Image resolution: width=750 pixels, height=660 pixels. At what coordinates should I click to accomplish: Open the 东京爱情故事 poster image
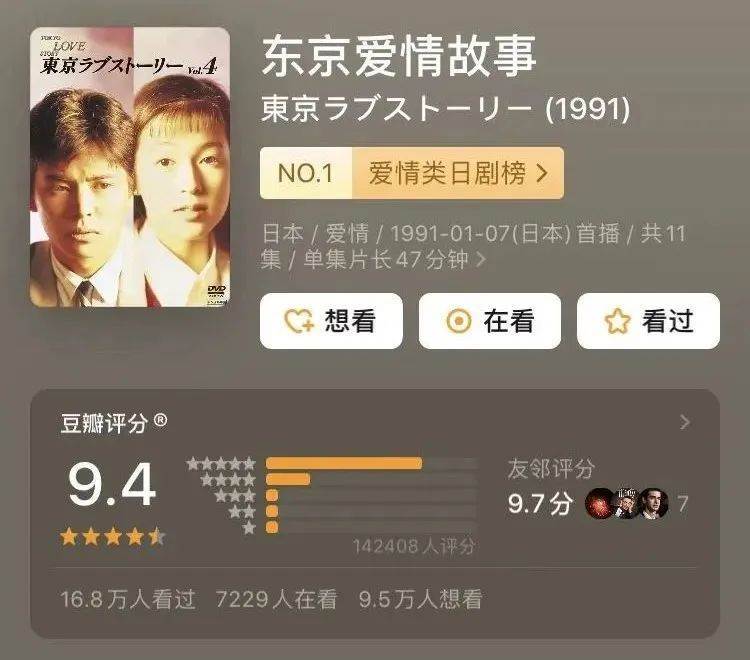click(x=130, y=167)
